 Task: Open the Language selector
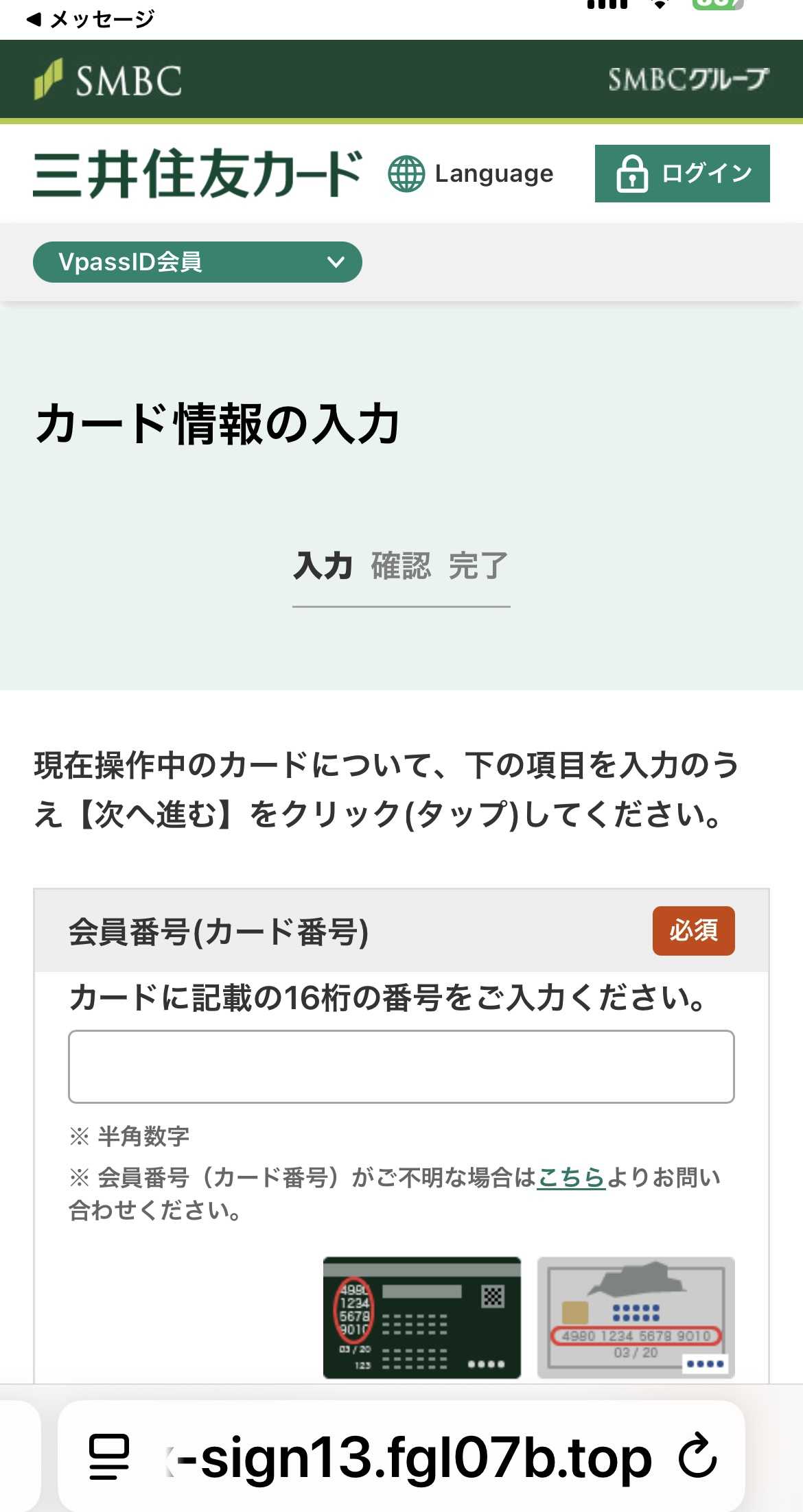[x=471, y=174]
